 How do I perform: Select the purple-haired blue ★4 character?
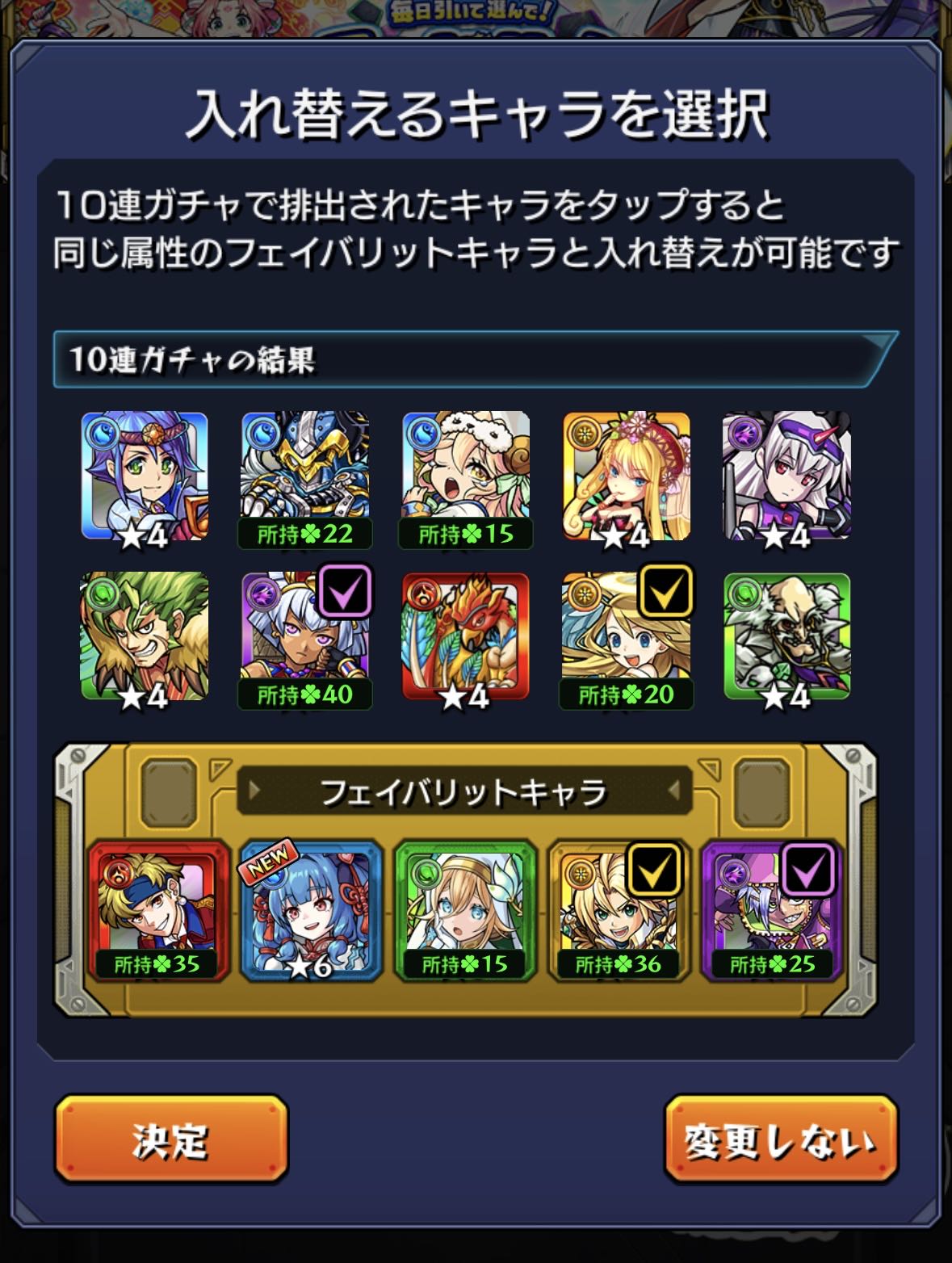[145, 476]
